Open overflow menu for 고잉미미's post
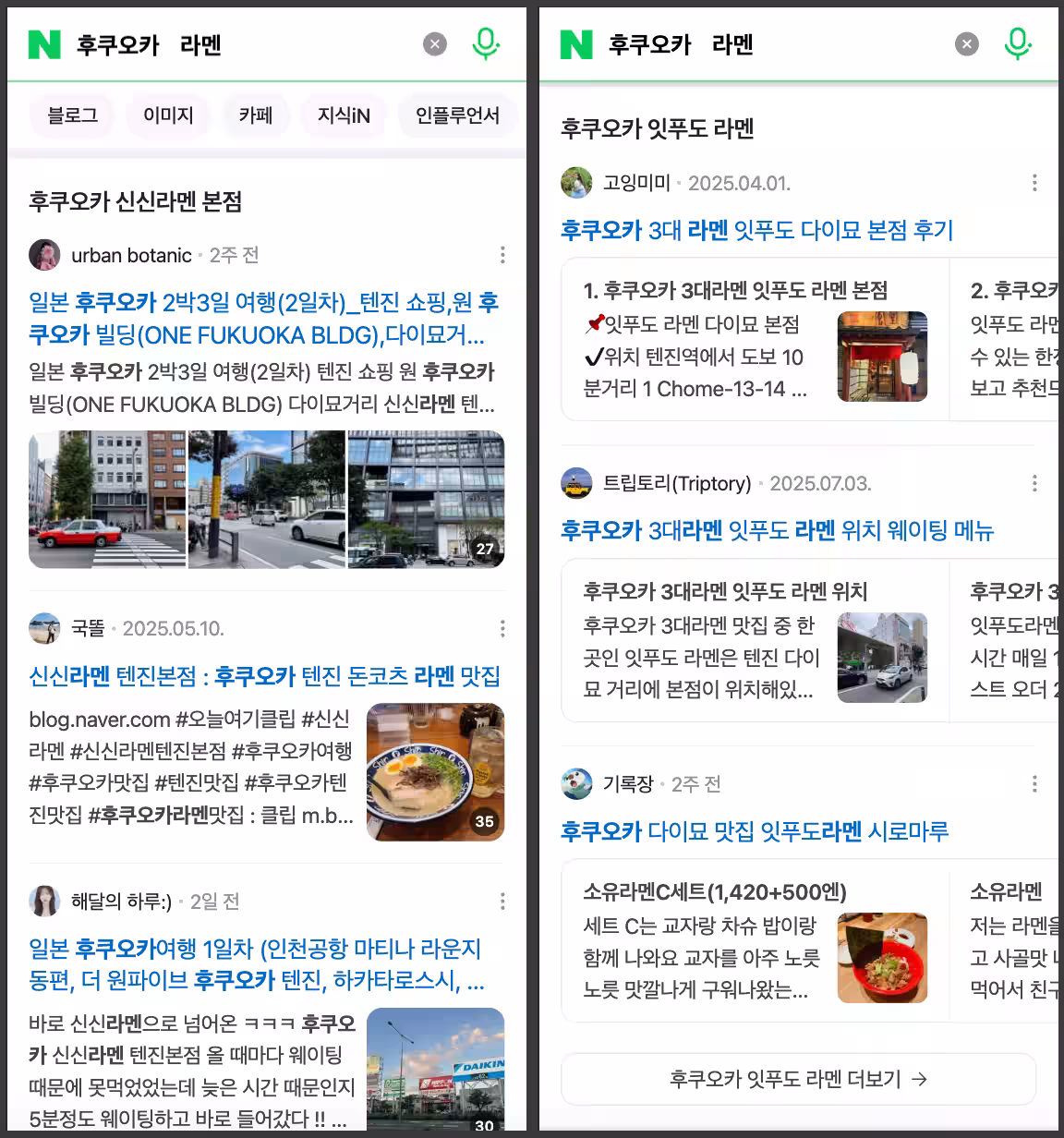Image resolution: width=1064 pixels, height=1138 pixels. (1034, 183)
